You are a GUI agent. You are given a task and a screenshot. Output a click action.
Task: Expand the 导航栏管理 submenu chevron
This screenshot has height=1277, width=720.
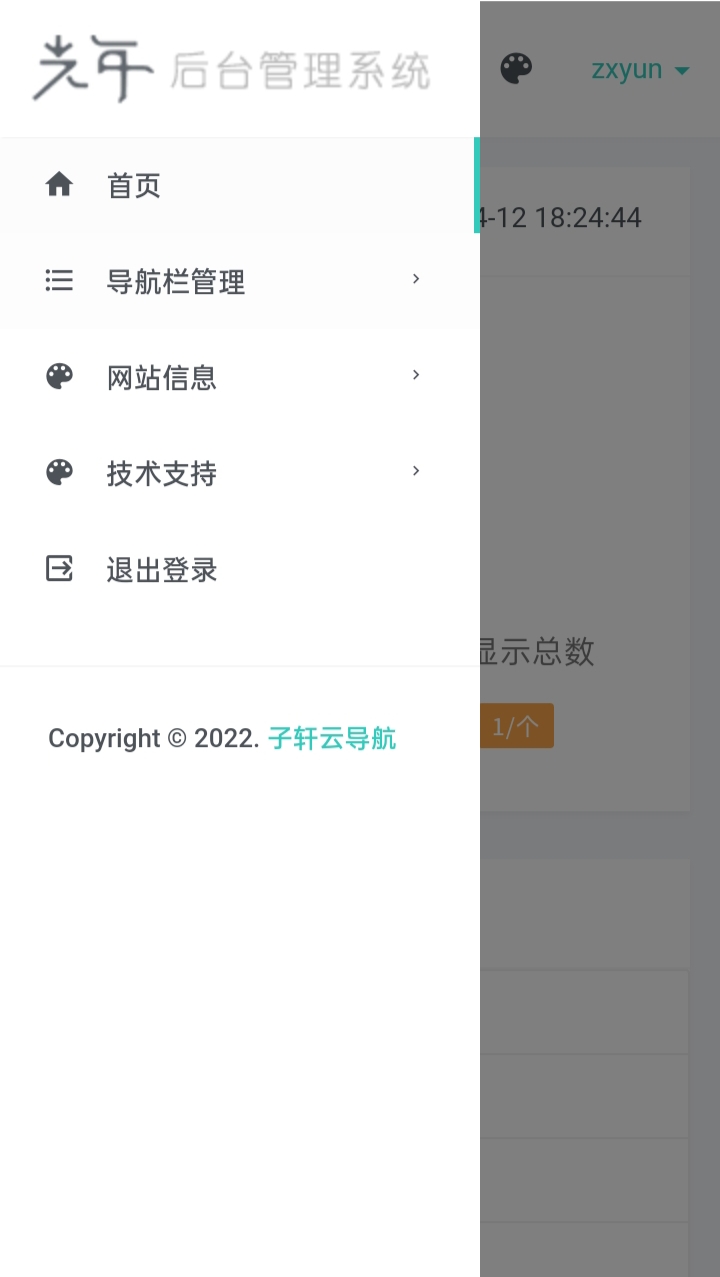(415, 279)
